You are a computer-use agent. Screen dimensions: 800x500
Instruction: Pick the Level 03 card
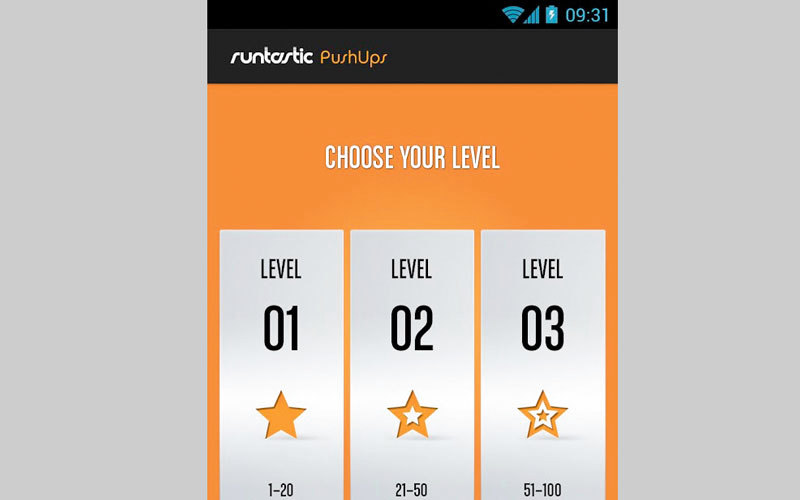coord(543,365)
